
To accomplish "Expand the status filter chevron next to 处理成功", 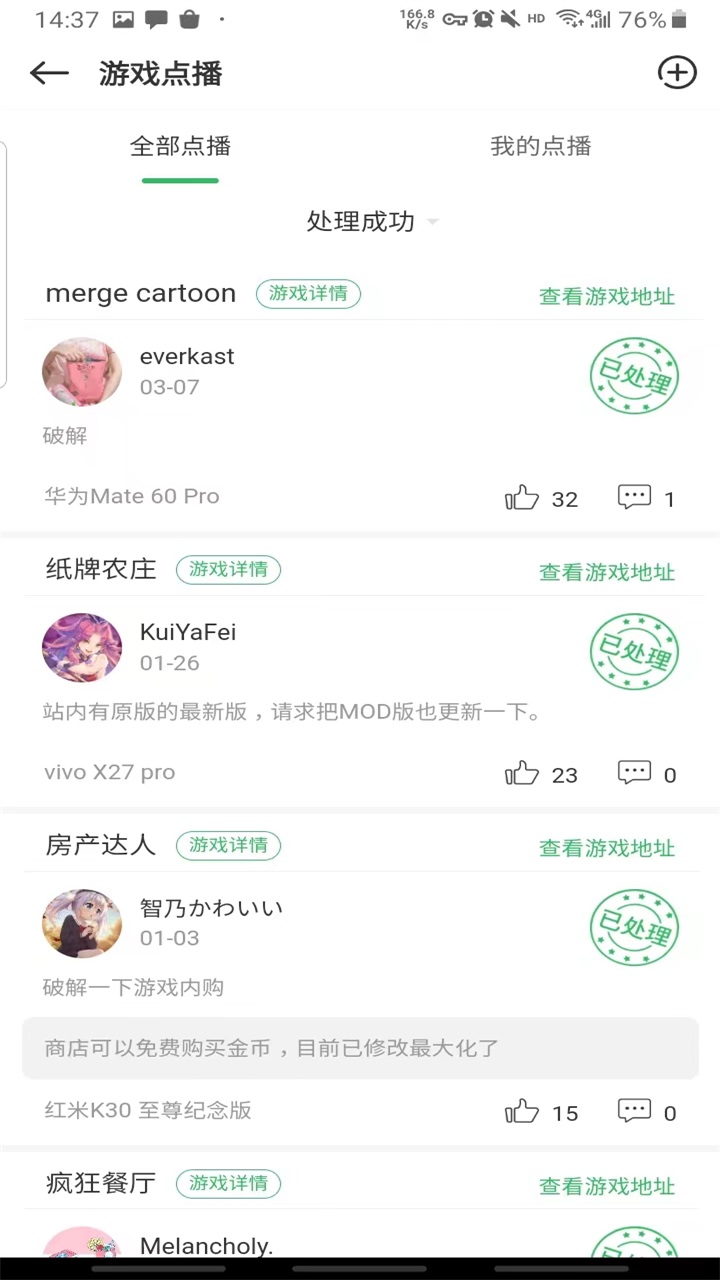I will [432, 223].
